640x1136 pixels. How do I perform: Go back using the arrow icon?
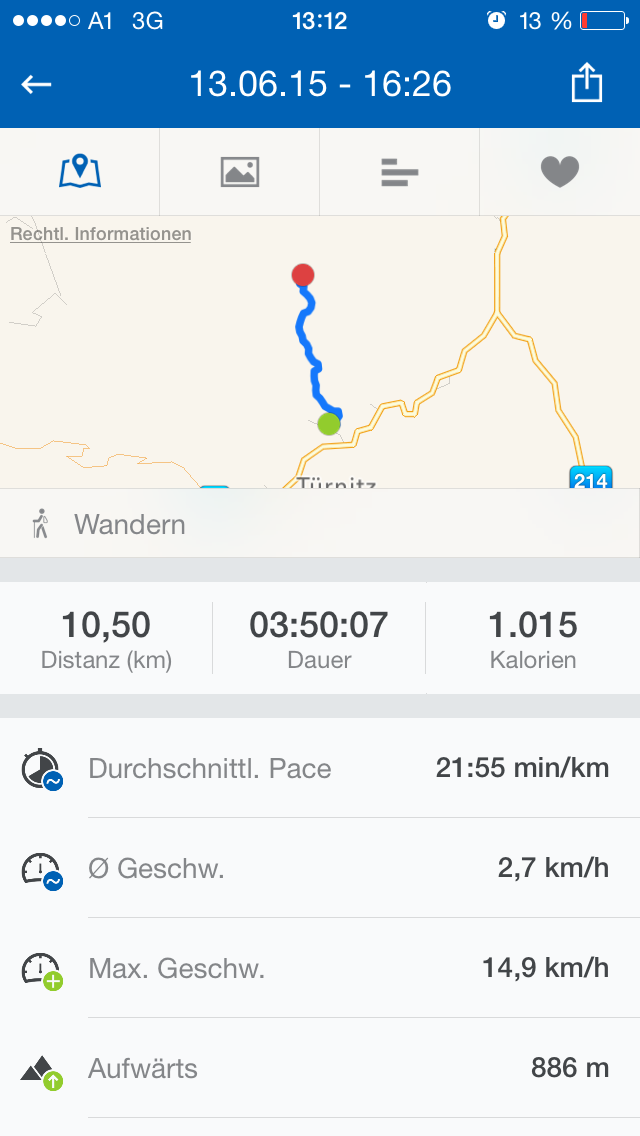37,85
